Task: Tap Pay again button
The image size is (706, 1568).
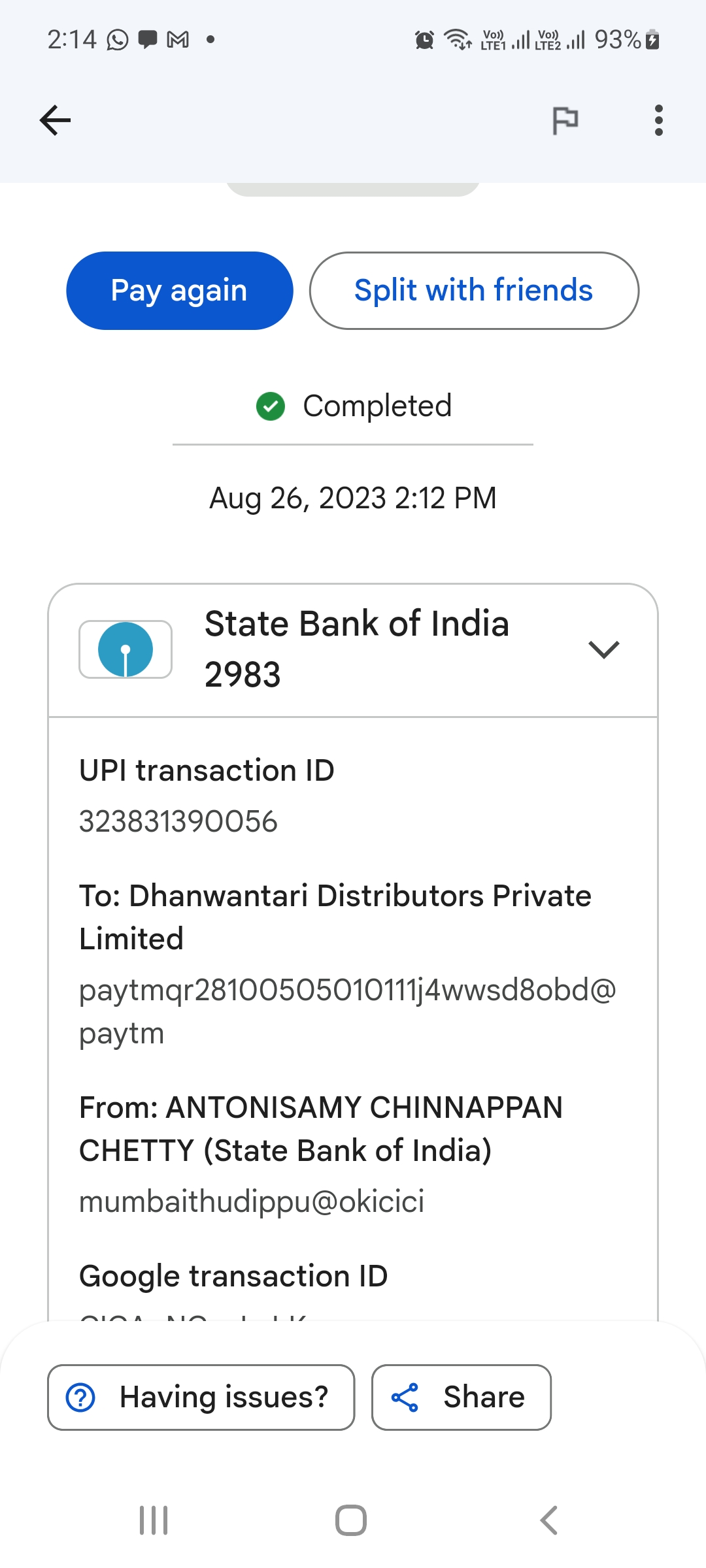Action: (x=179, y=291)
